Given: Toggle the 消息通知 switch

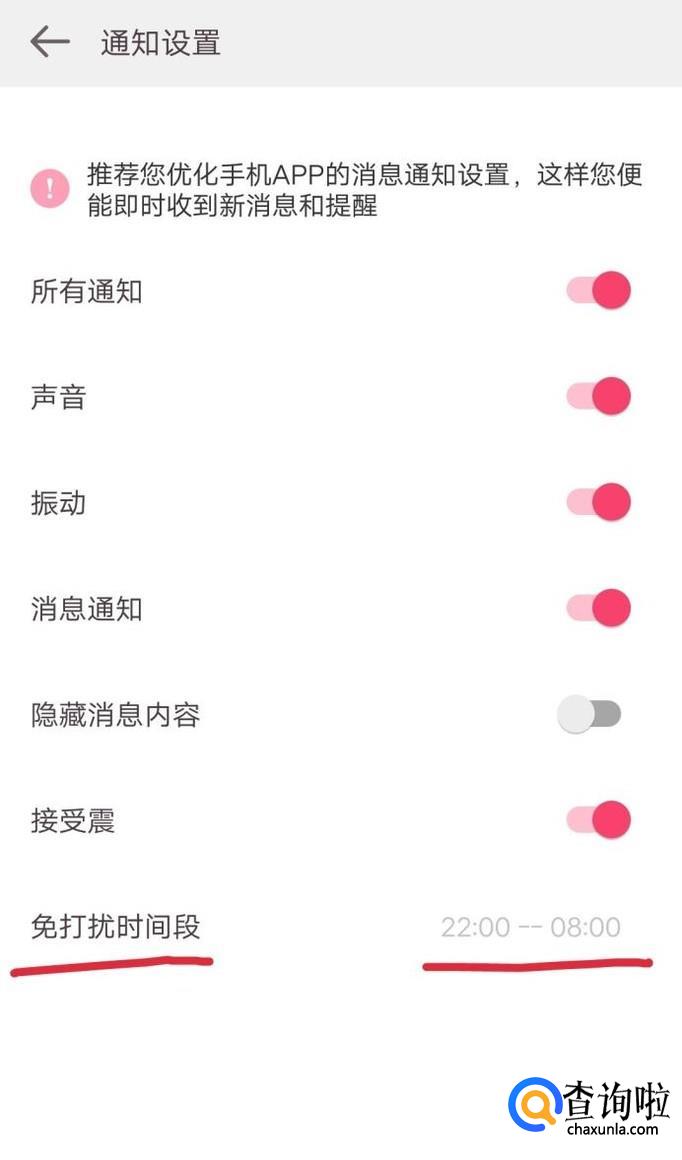Looking at the screenshot, I should 599,608.
